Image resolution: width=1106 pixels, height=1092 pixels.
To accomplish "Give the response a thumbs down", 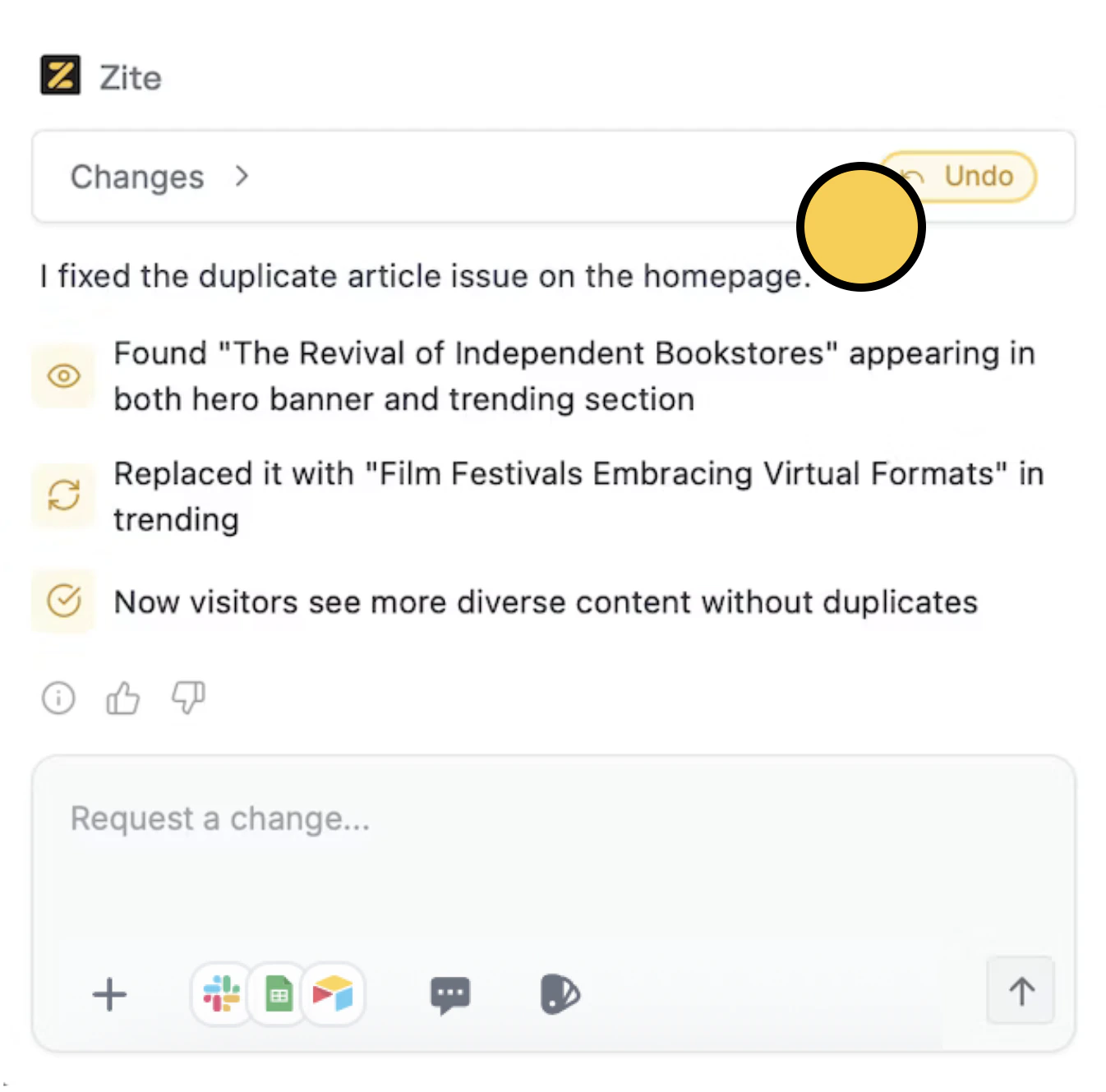I will pos(188,698).
